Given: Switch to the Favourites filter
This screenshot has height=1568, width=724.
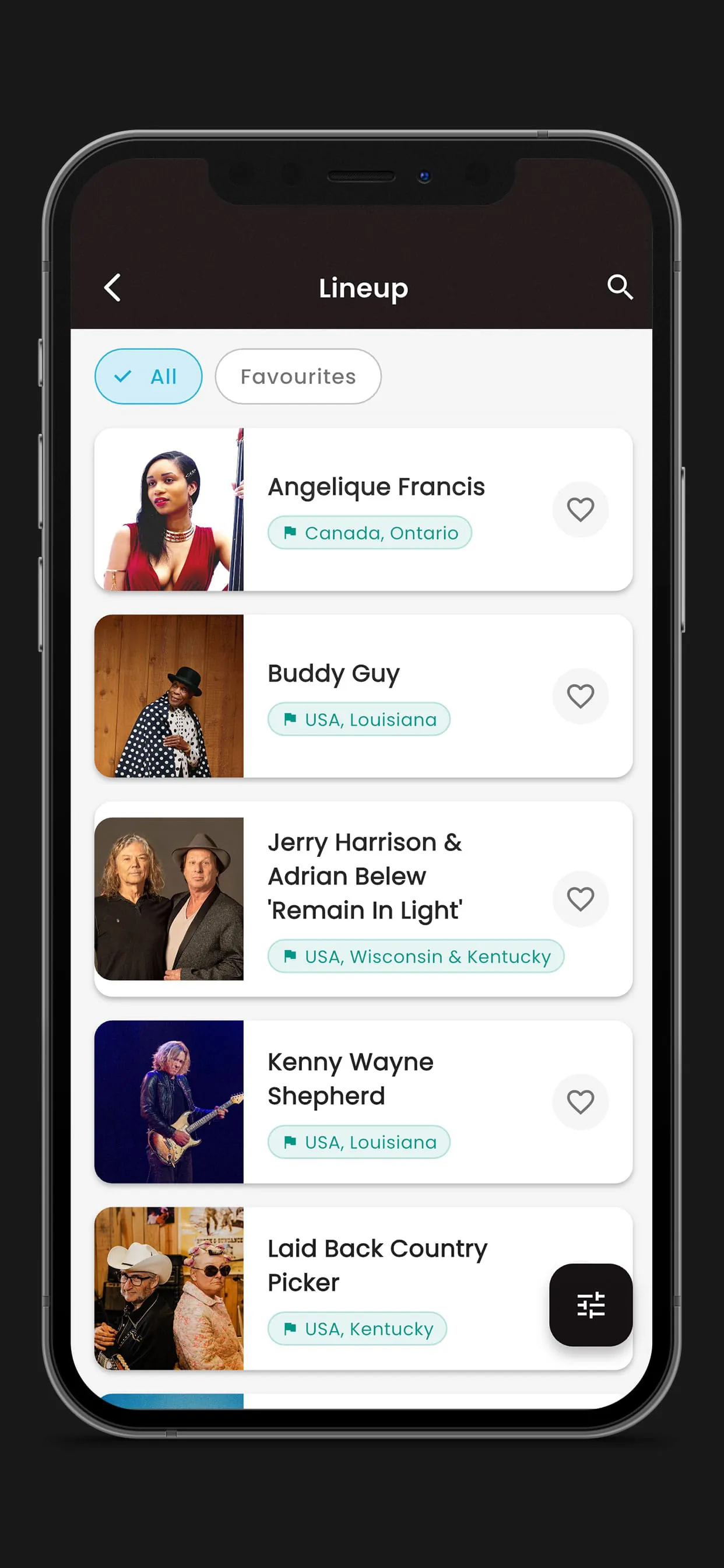Looking at the screenshot, I should 297,376.
